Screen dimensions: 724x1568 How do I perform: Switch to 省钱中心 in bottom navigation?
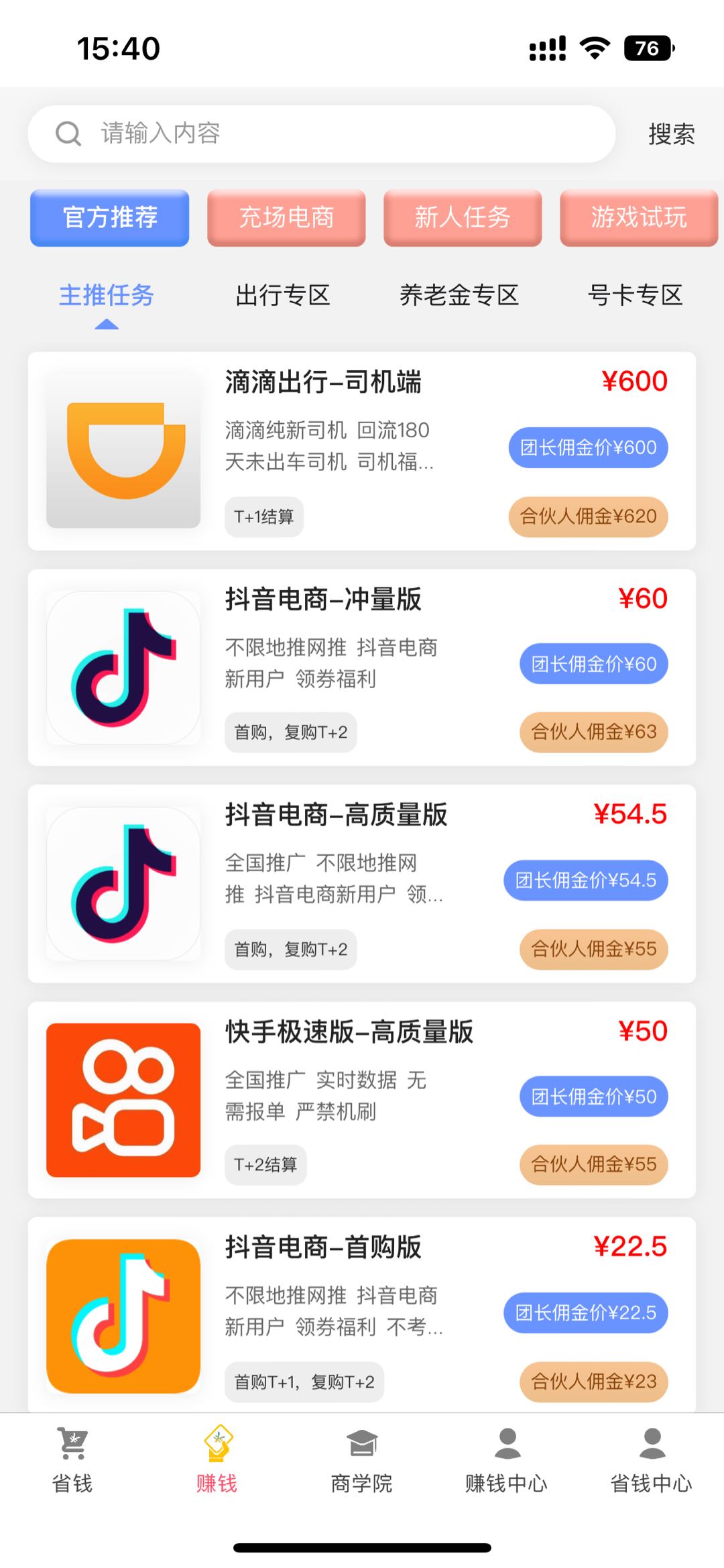tap(652, 1461)
